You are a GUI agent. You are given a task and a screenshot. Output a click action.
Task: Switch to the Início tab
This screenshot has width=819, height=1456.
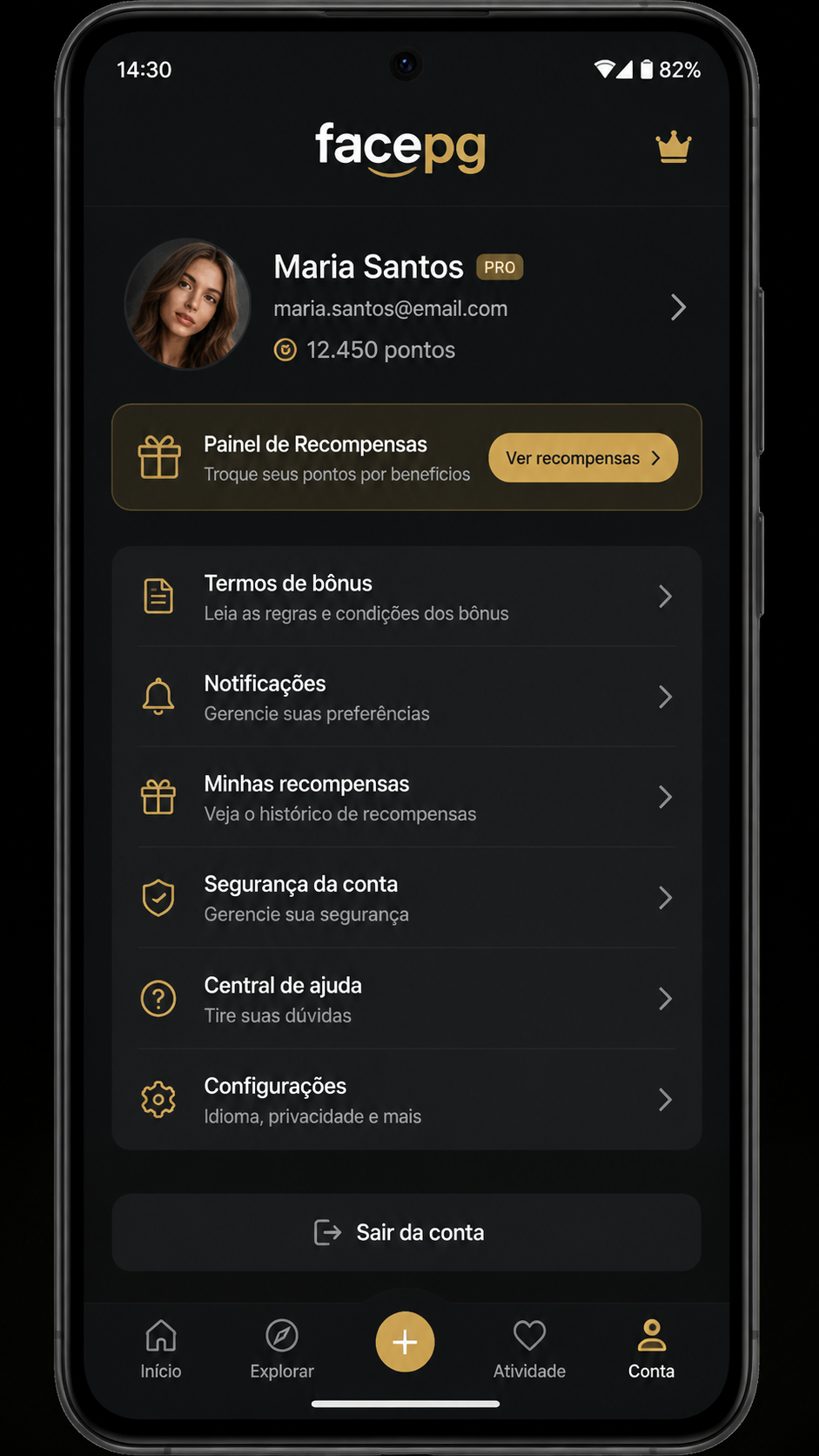[x=161, y=1349]
